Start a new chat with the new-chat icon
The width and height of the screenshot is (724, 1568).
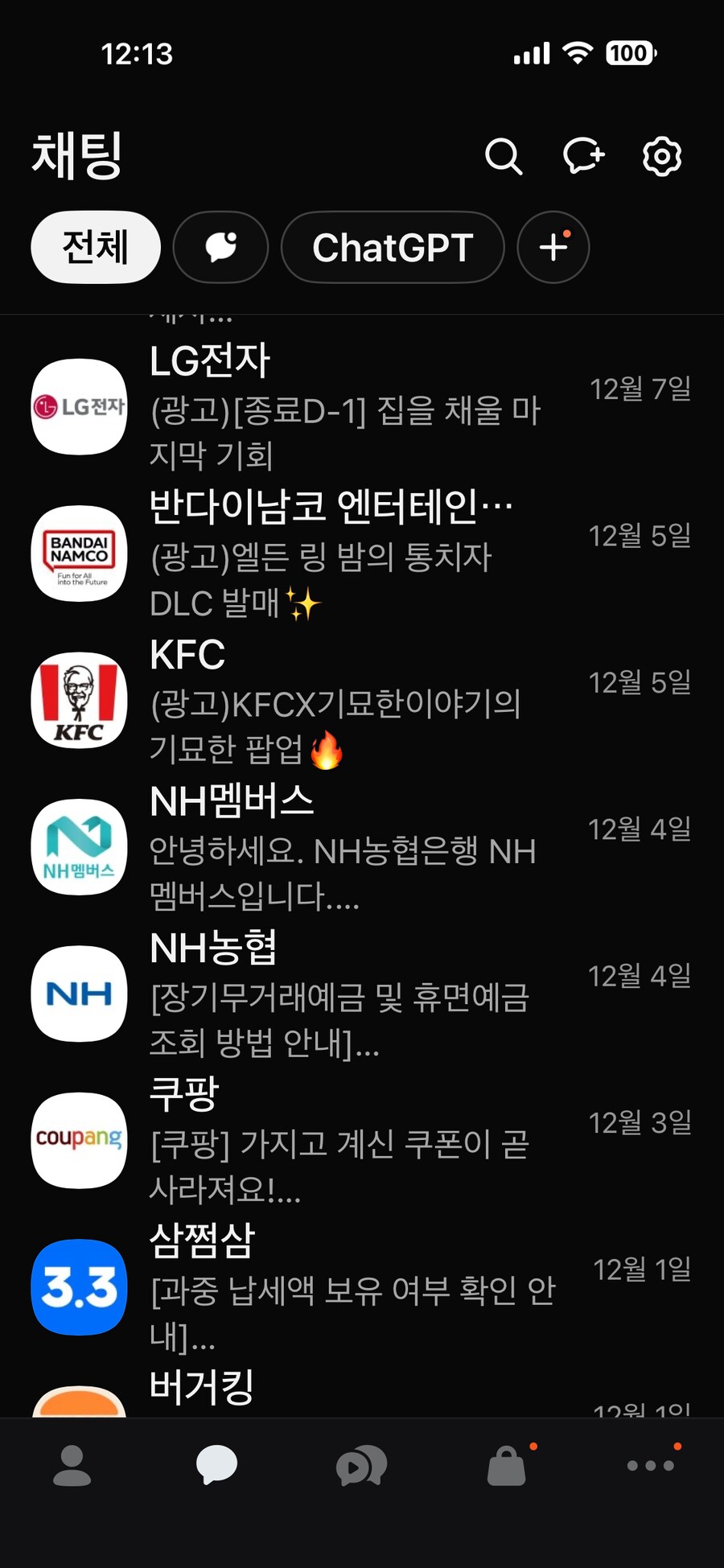583,157
